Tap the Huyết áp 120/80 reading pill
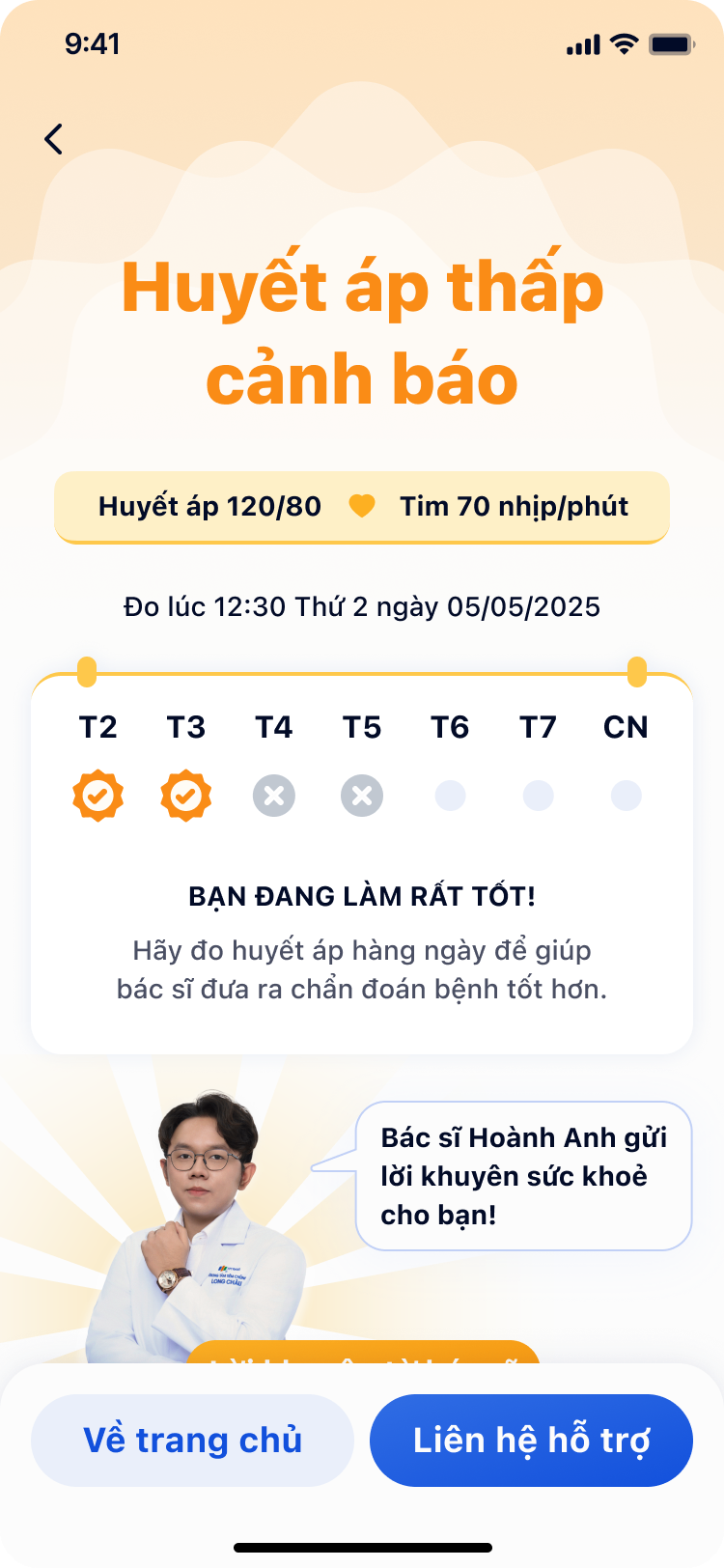This screenshot has width=724, height=1568. click(209, 506)
